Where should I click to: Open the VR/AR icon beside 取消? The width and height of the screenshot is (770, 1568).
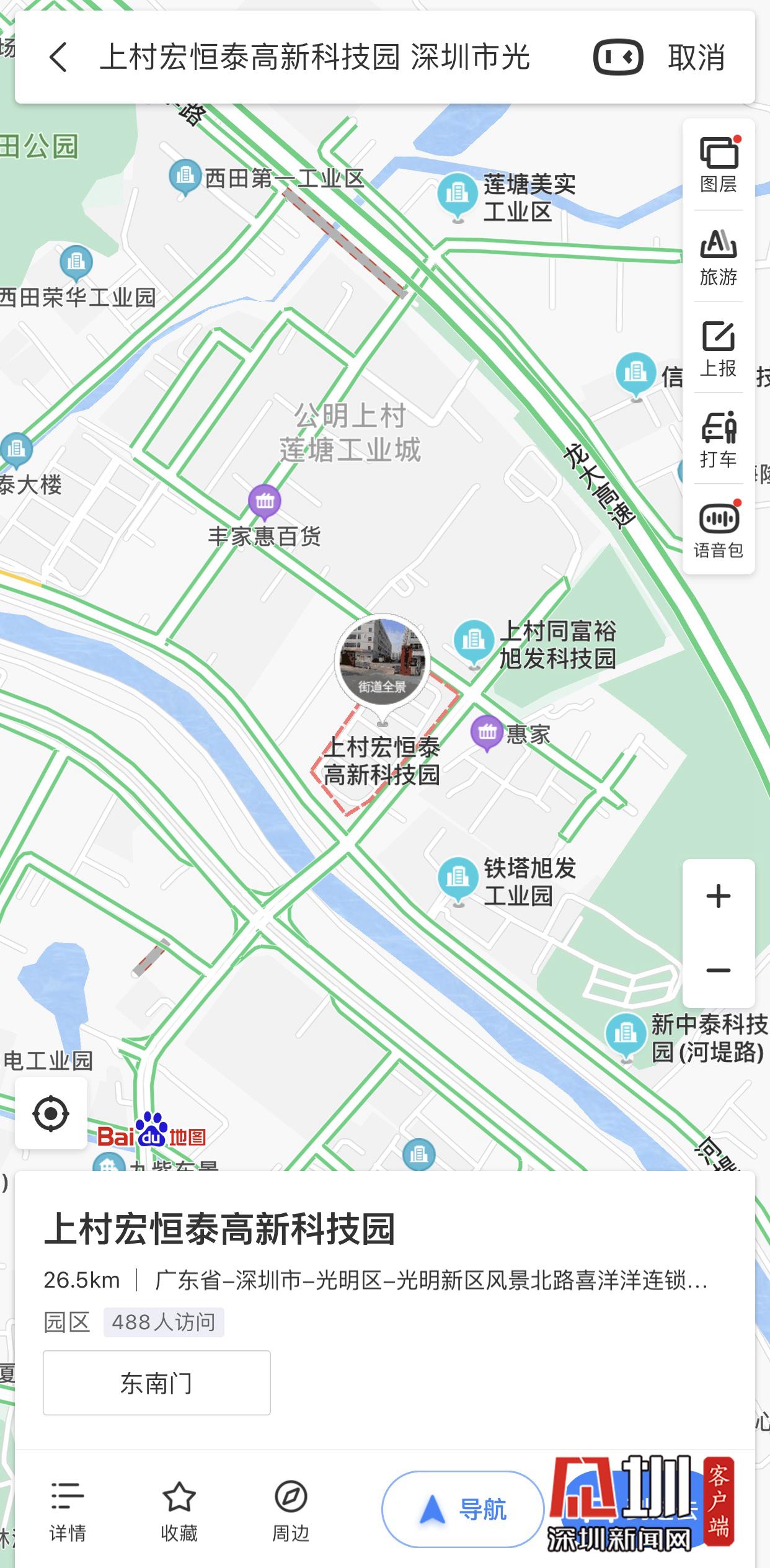tap(618, 58)
